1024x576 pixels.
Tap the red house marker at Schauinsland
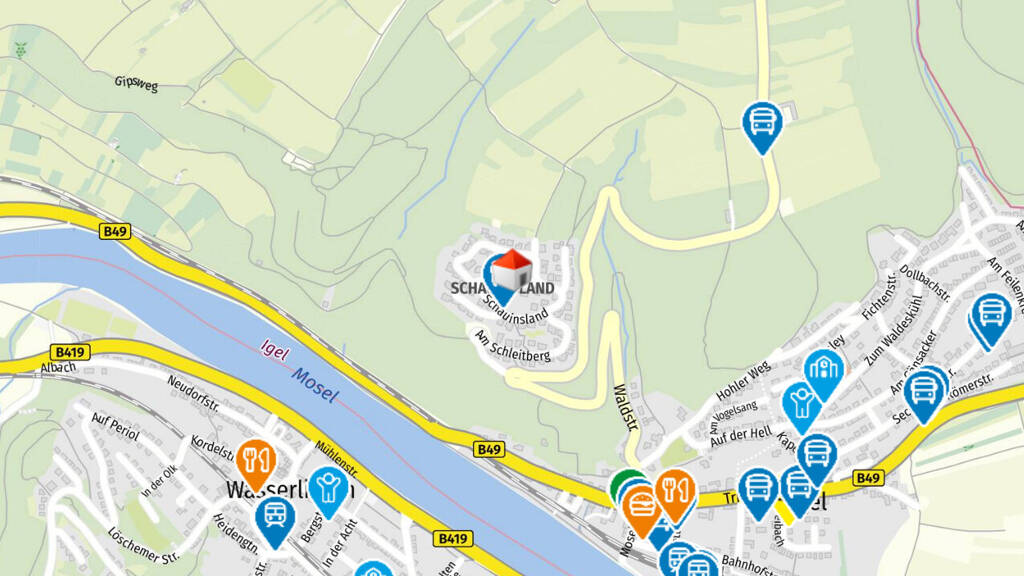511,270
